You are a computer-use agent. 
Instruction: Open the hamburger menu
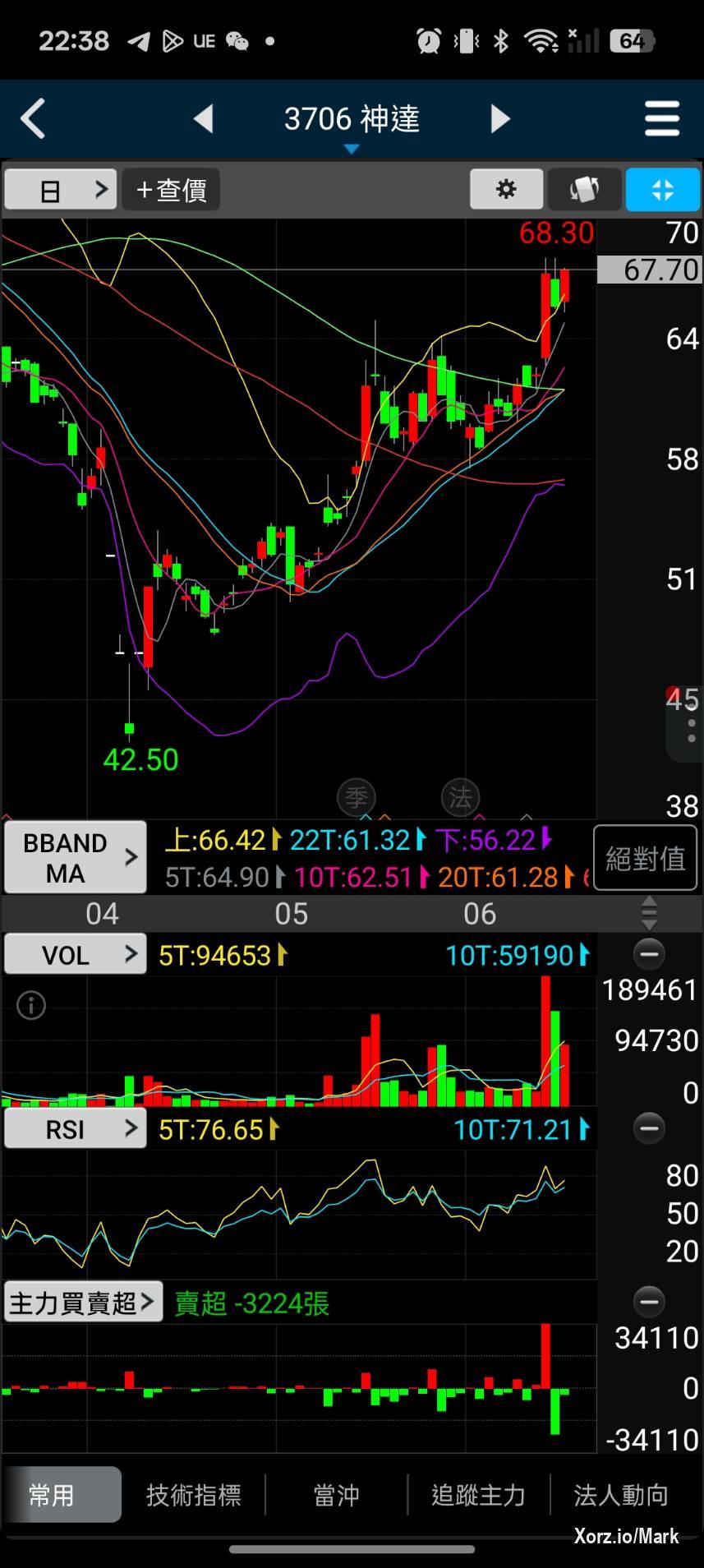coord(661,119)
